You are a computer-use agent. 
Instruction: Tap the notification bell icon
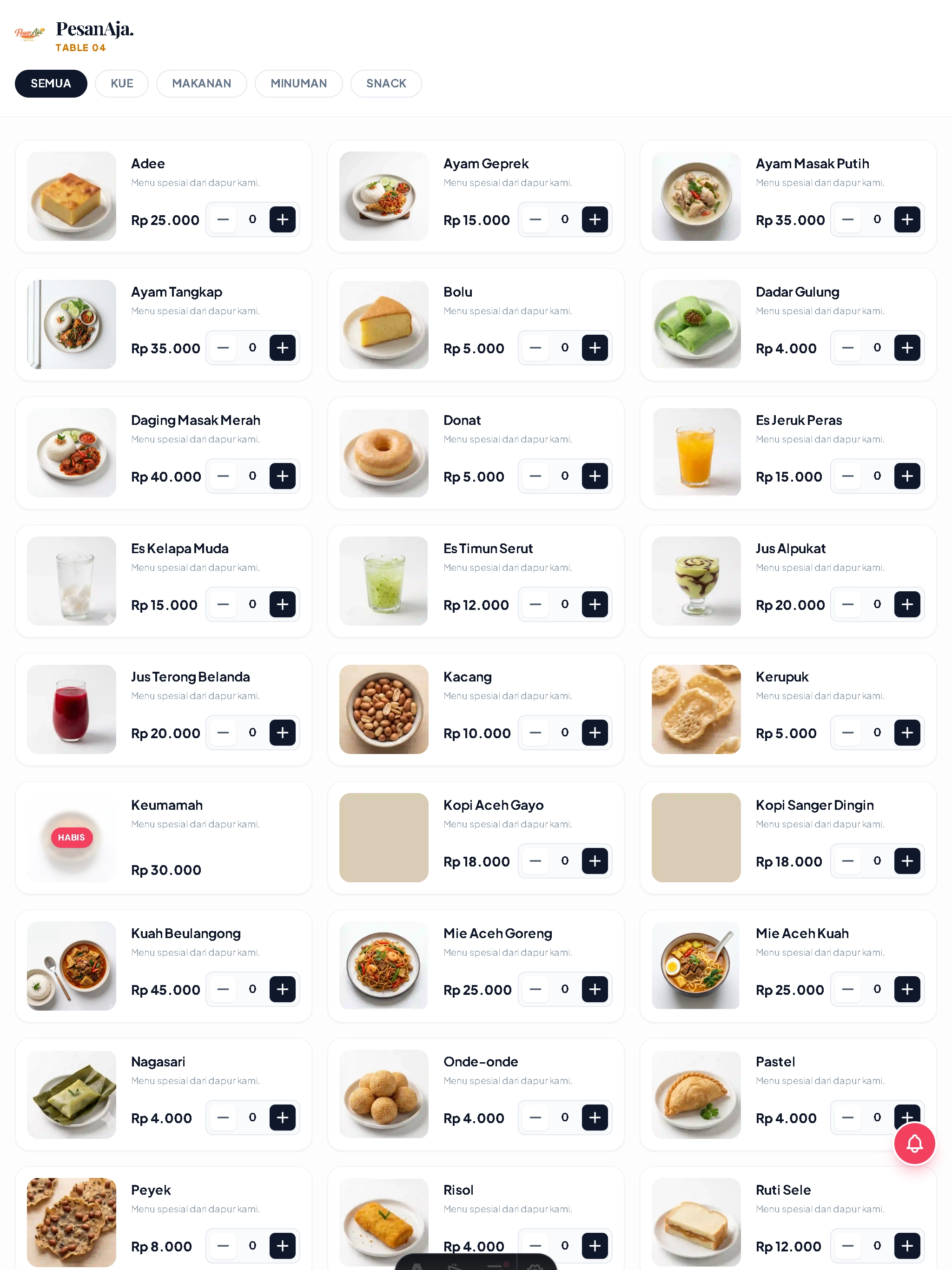[x=914, y=1144]
